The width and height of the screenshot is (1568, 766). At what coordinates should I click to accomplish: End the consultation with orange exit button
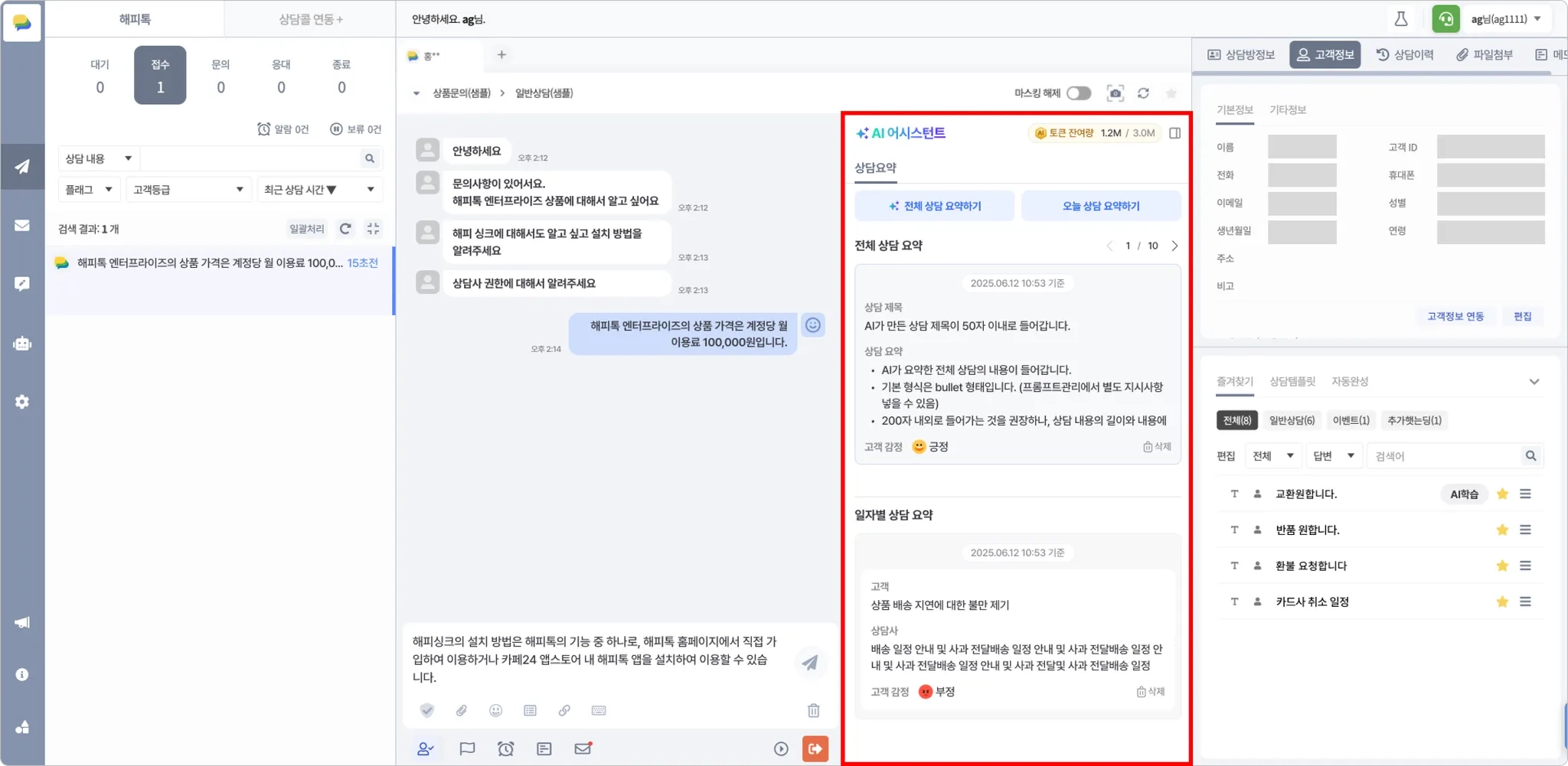[x=815, y=748]
